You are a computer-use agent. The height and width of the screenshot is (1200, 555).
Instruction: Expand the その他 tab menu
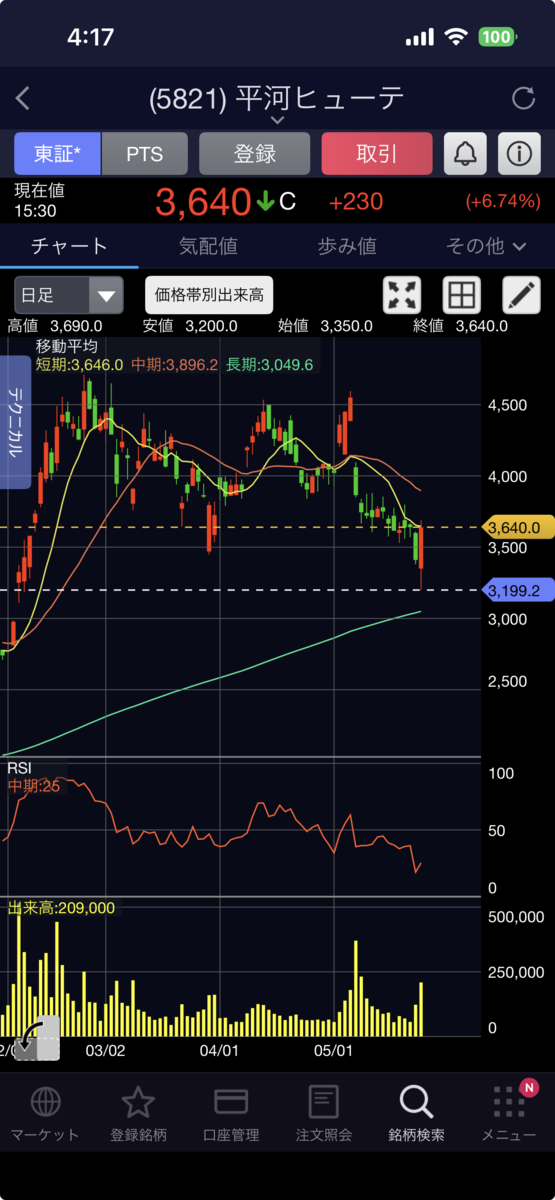486,246
